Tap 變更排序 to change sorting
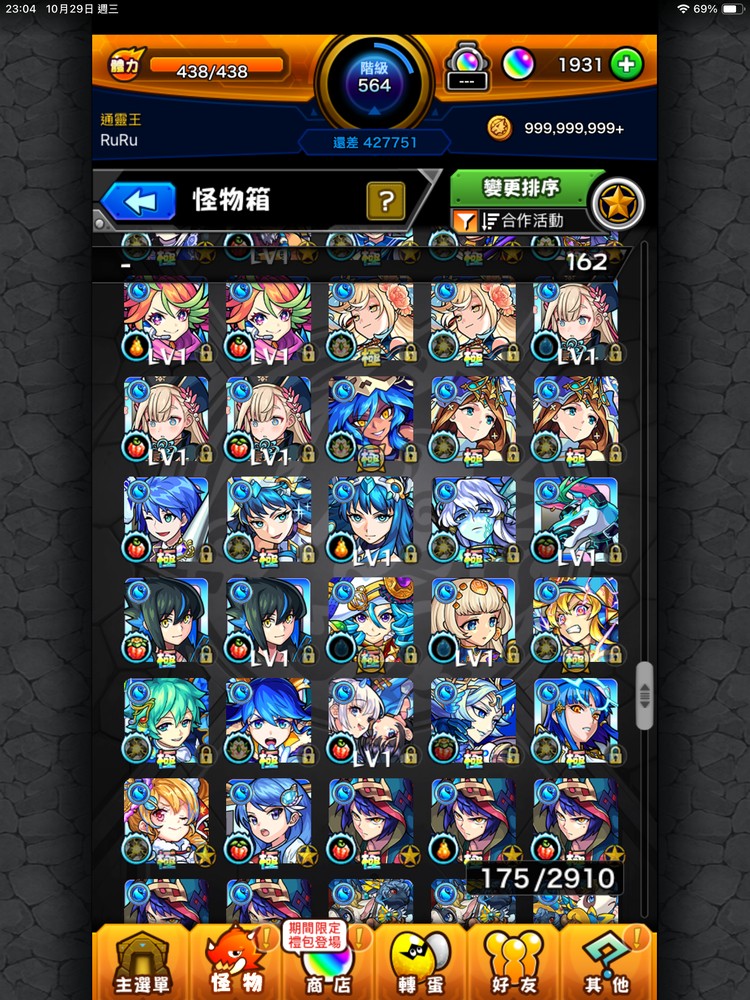Screen dimensions: 750x1000 (x=521, y=187)
